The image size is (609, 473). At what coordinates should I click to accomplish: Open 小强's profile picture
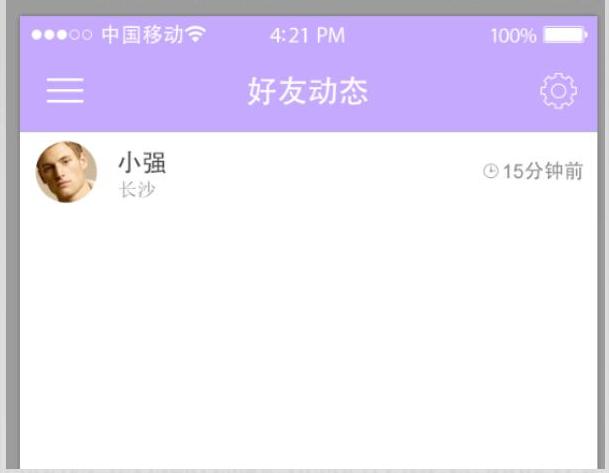pos(66,172)
